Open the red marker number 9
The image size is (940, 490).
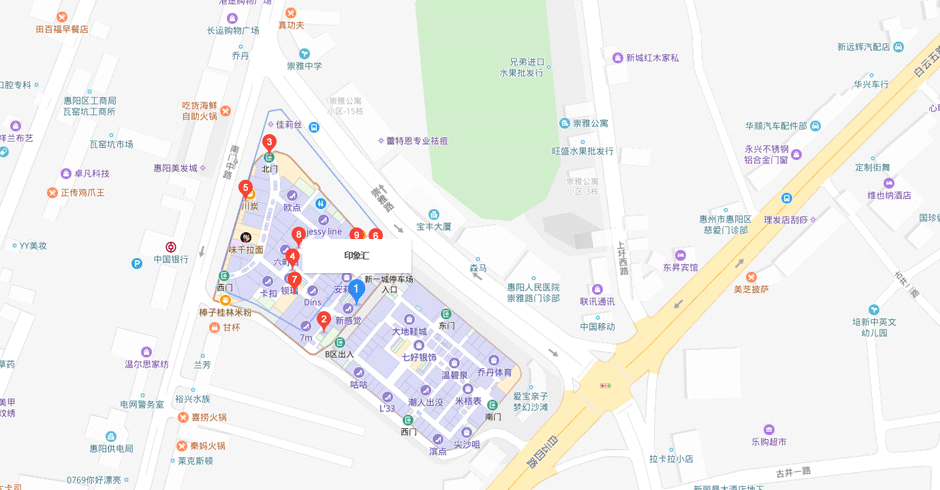[356, 235]
